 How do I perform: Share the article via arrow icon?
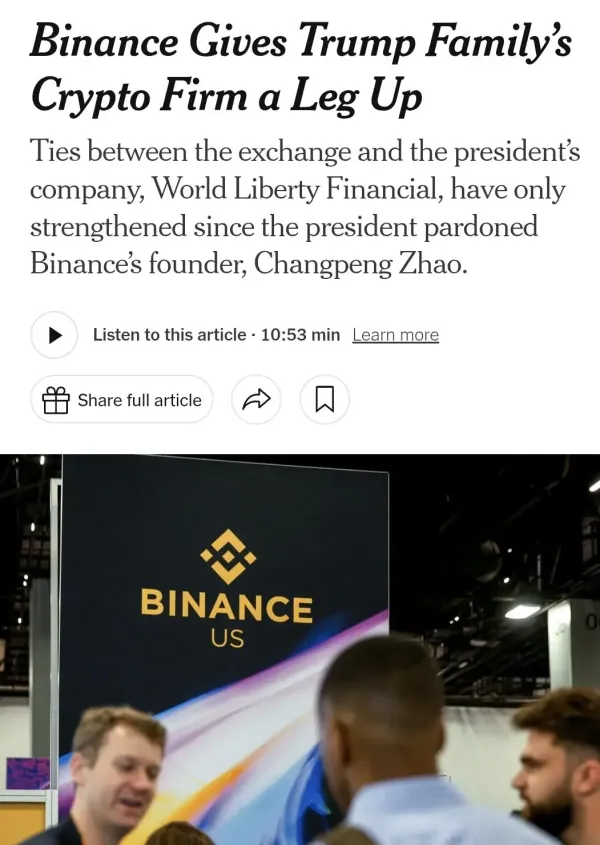pyautogui.click(x=256, y=400)
